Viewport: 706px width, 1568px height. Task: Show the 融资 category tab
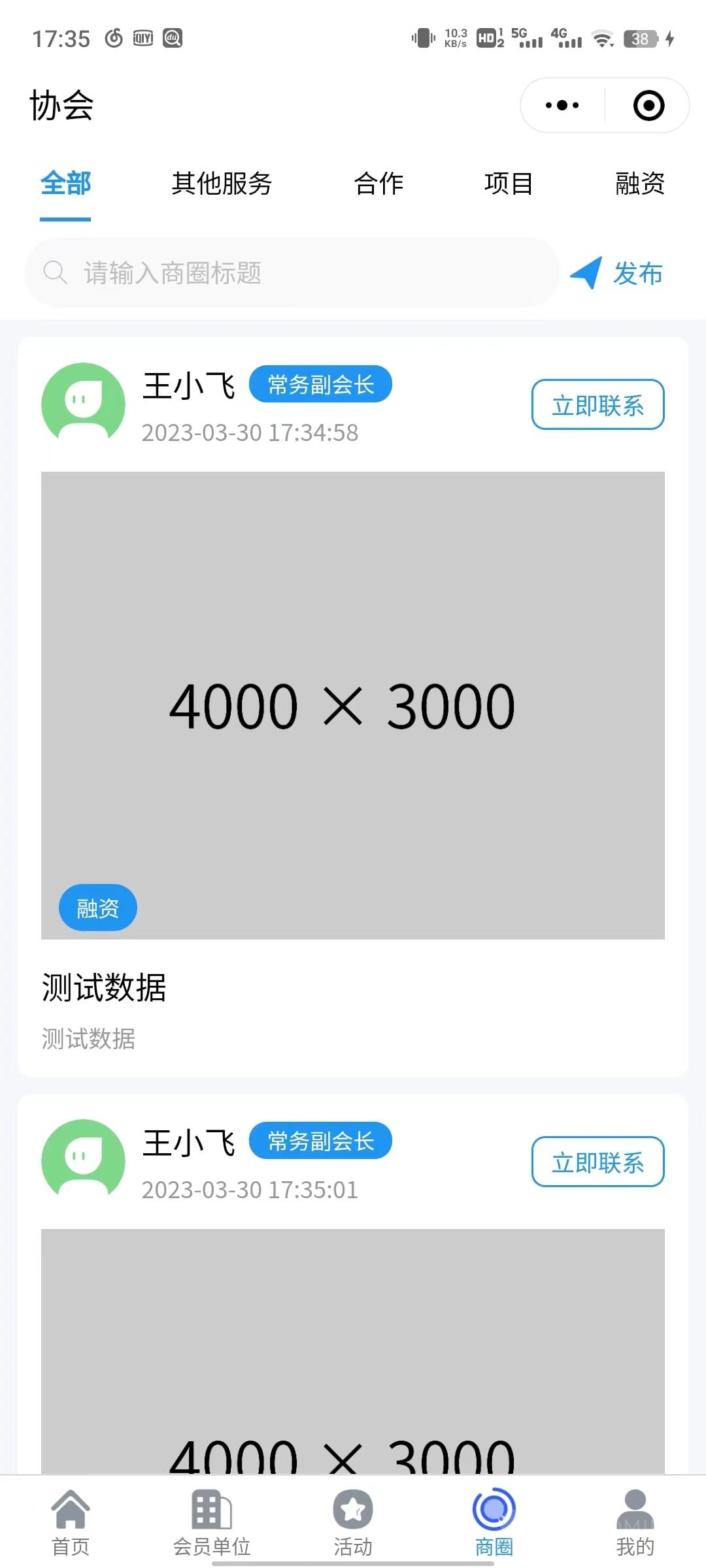click(x=639, y=184)
